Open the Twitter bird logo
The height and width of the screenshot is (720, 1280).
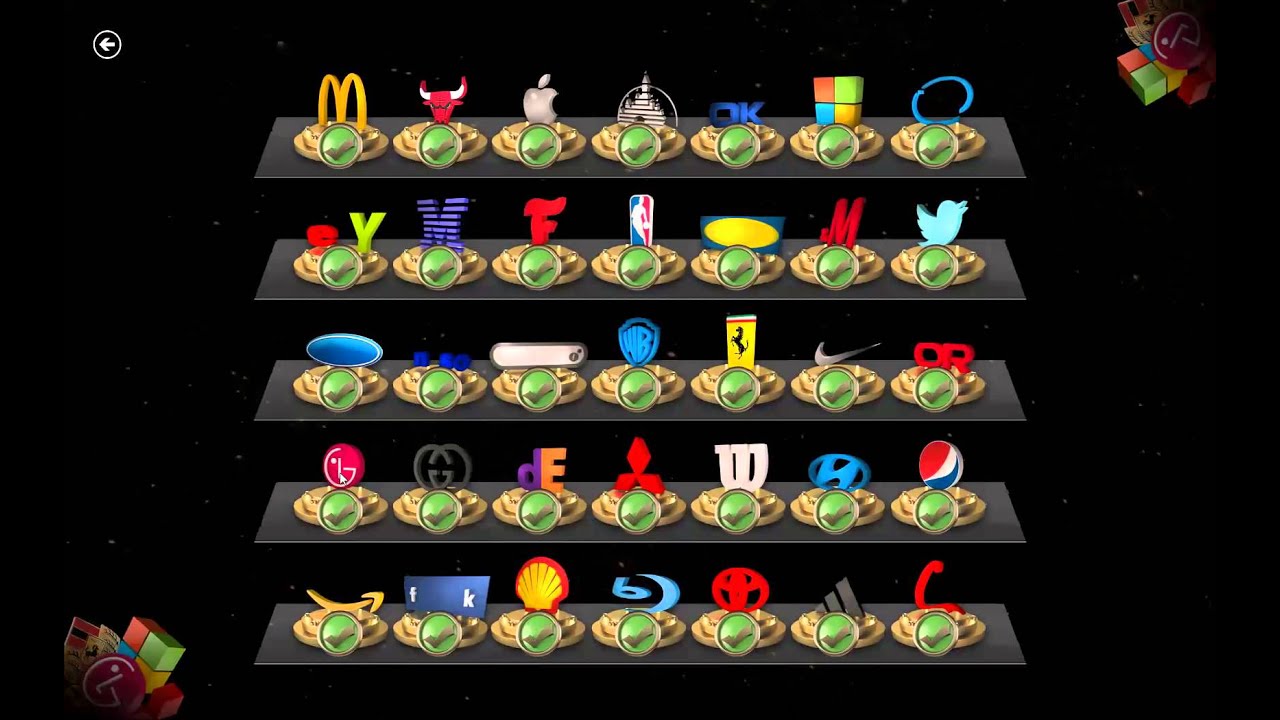(x=940, y=224)
